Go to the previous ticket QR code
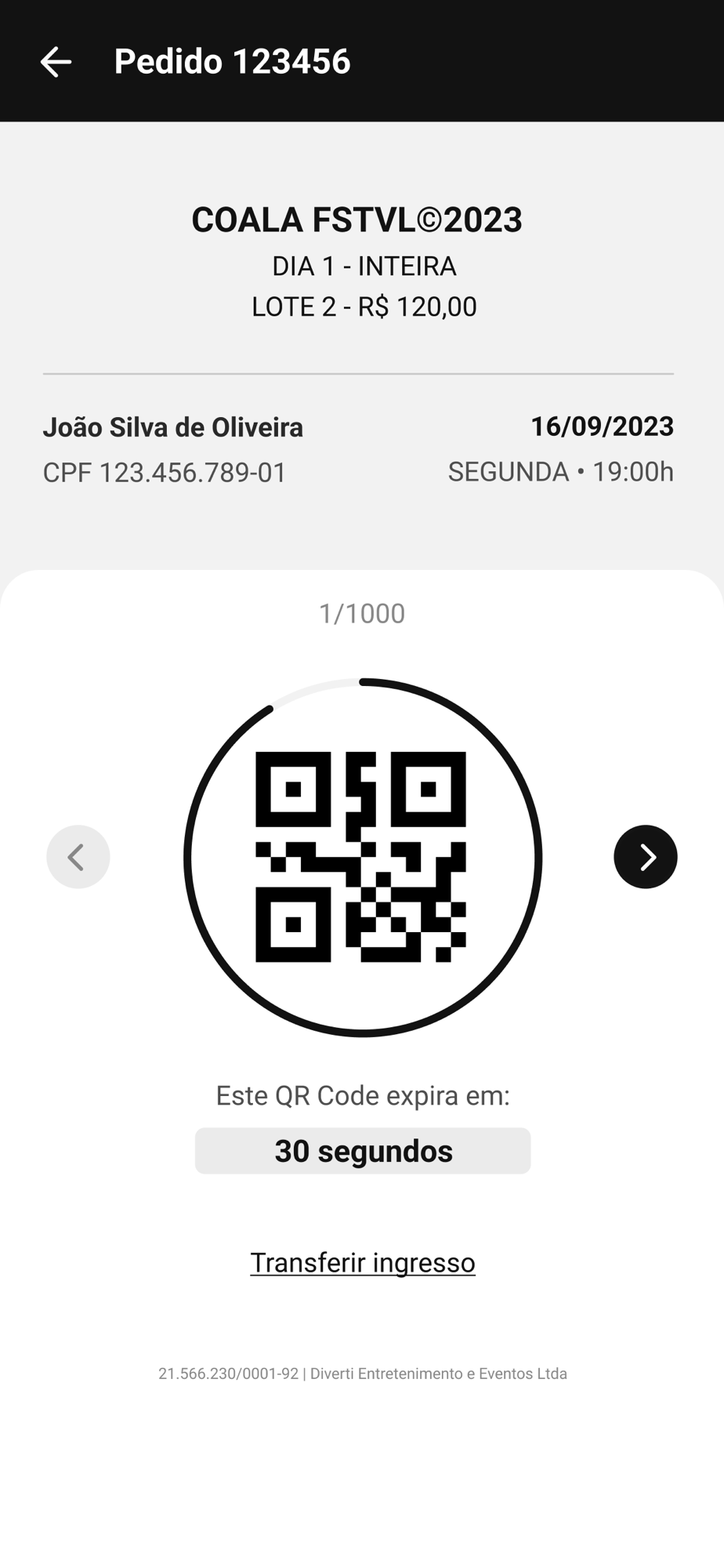This screenshot has height=1568, width=724. tap(78, 857)
